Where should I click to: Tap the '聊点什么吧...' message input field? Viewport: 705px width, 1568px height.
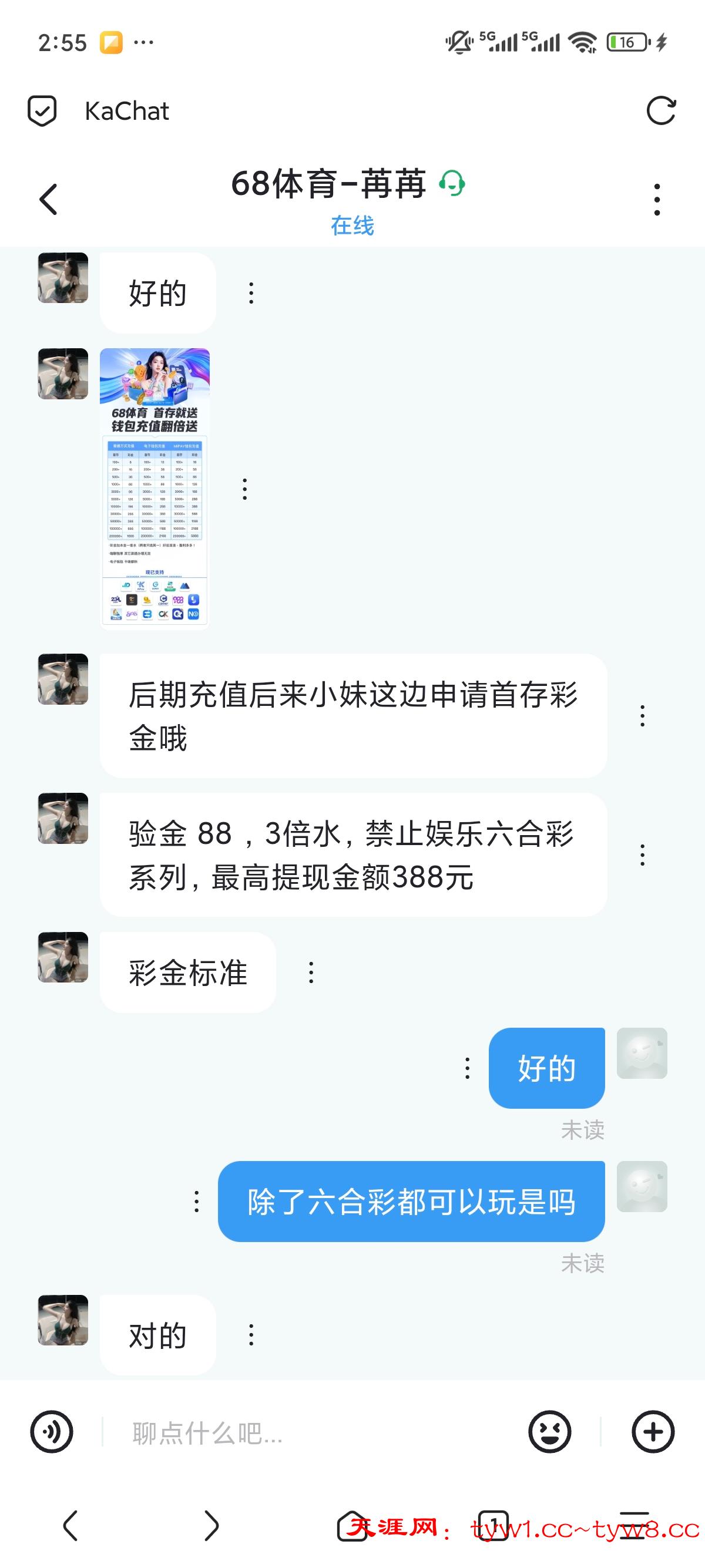pos(244,1432)
